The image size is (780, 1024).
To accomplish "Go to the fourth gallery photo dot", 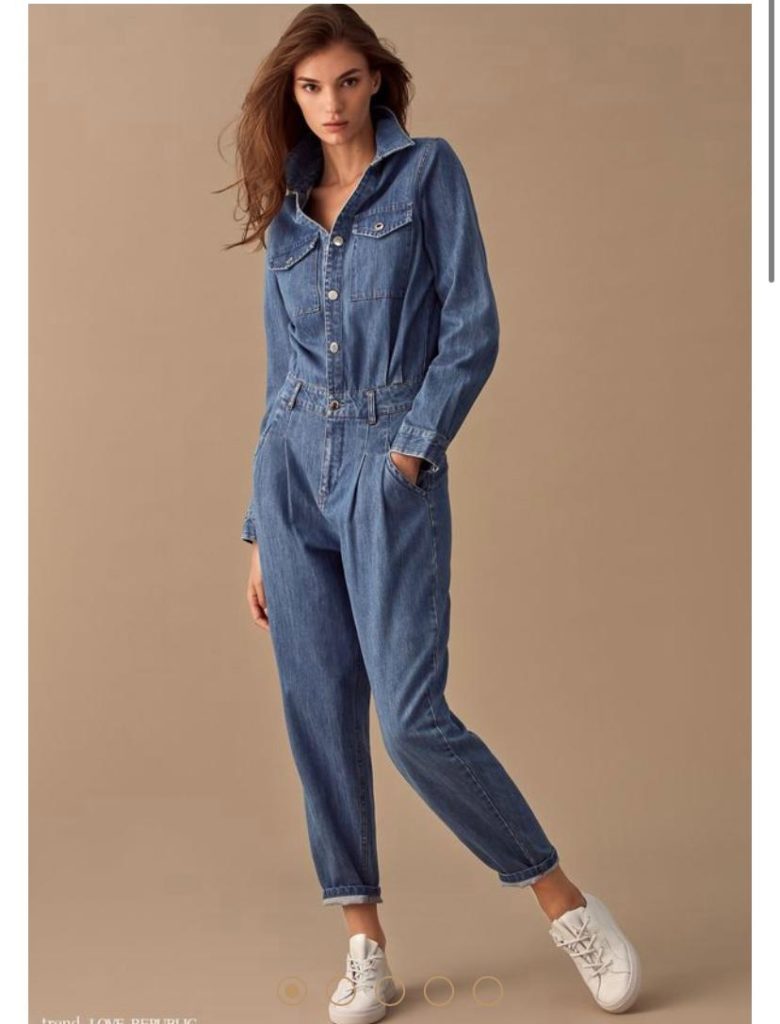I will tap(439, 990).
